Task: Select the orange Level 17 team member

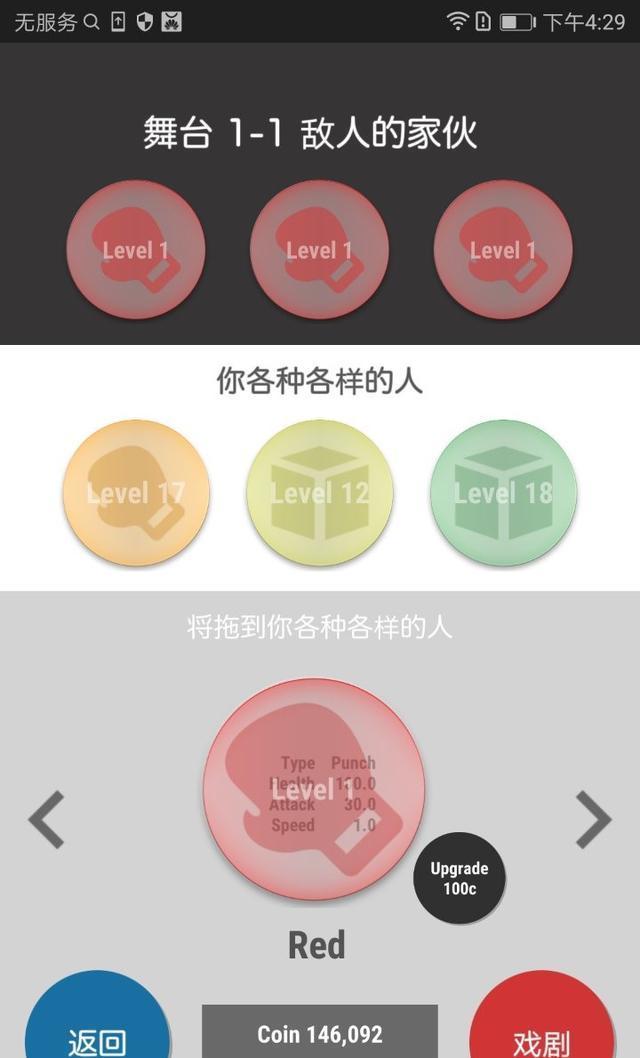Action: [136, 493]
